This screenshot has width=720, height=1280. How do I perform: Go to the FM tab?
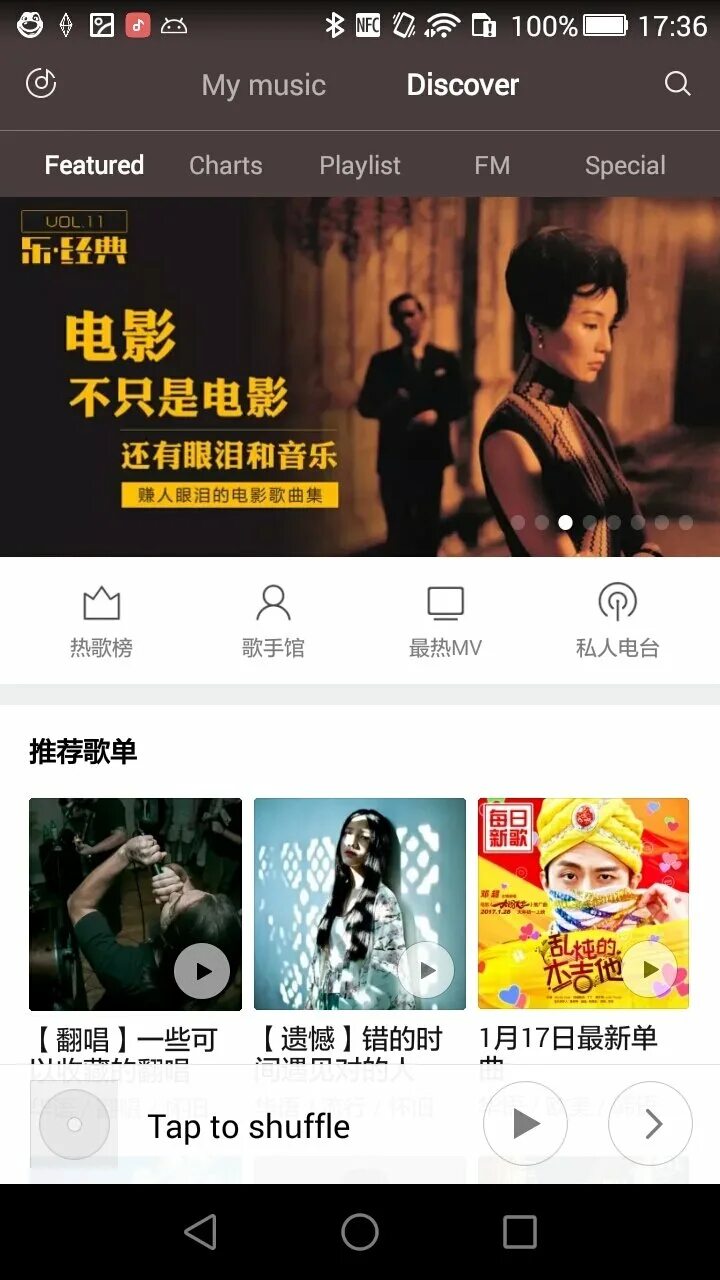[492, 165]
